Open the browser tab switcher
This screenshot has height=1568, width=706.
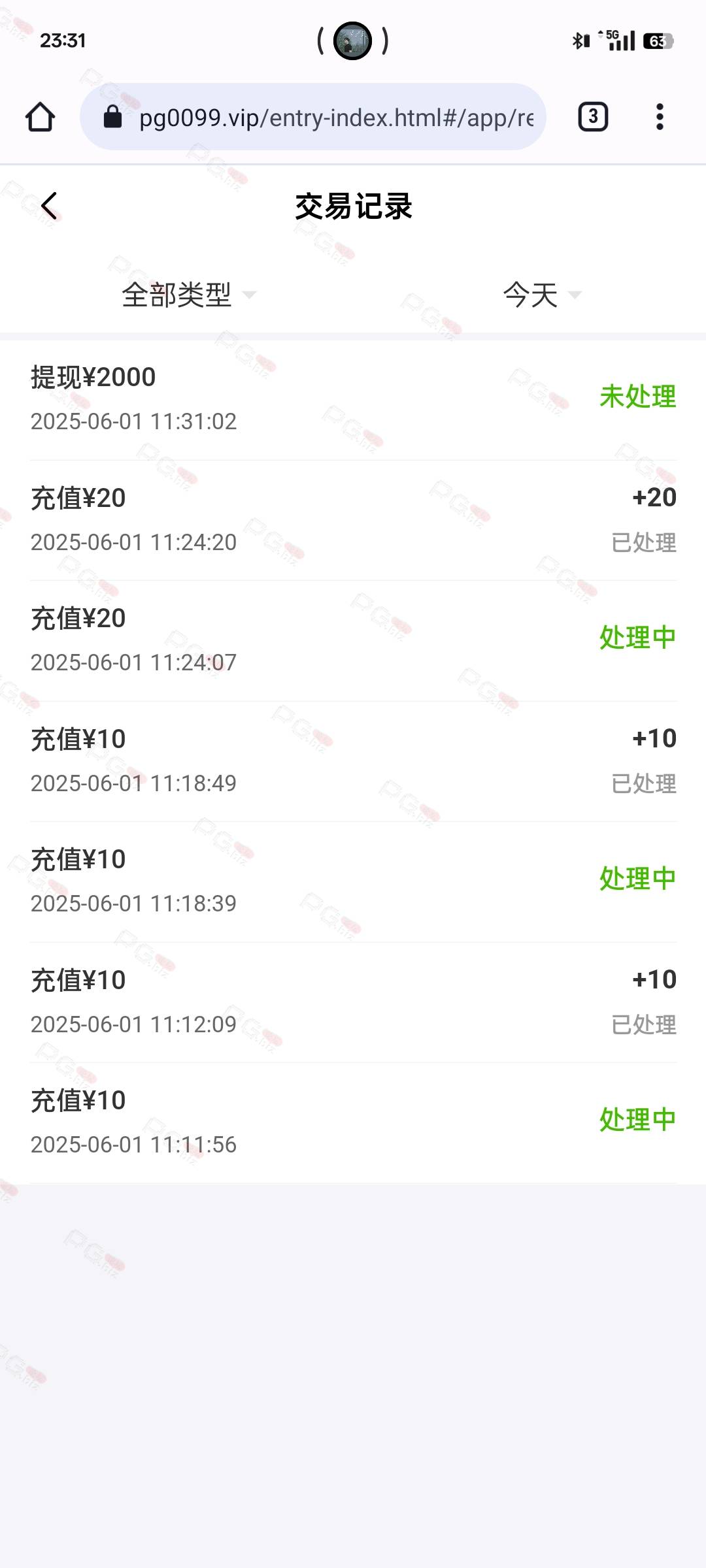pyautogui.click(x=593, y=117)
